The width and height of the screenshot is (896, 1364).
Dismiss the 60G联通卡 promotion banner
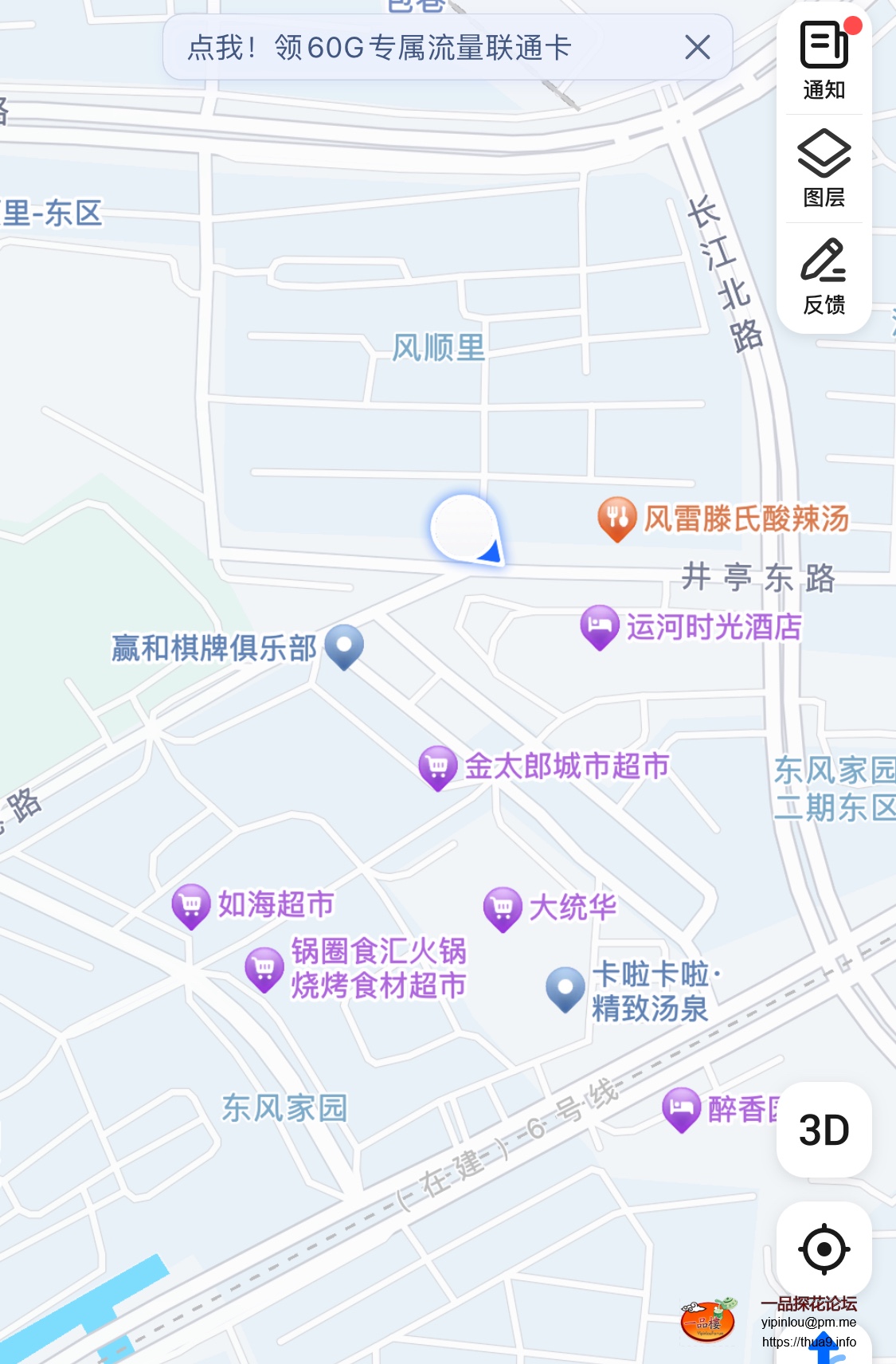coord(697,48)
